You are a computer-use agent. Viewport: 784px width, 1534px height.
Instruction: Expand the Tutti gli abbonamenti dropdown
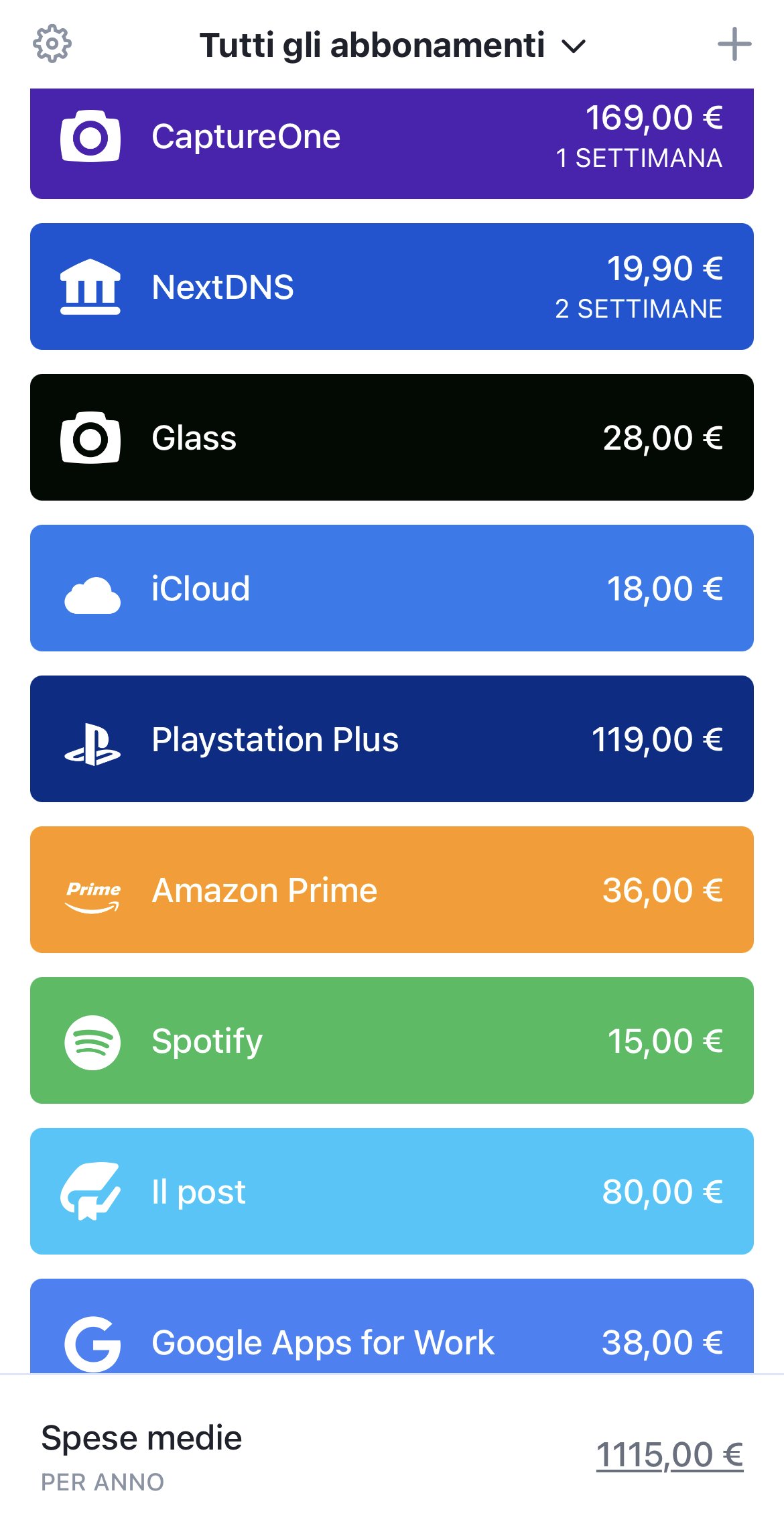point(393,46)
